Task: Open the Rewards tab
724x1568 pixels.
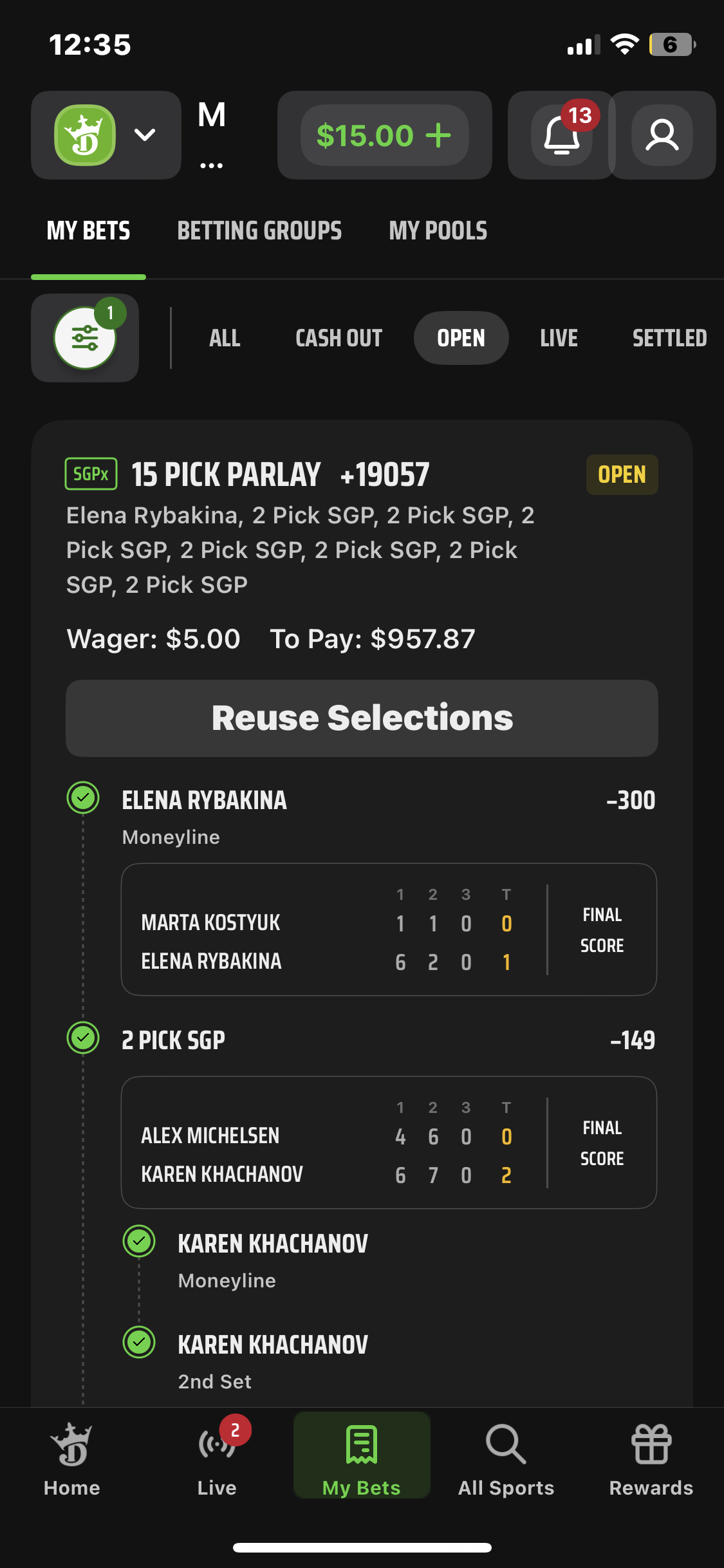Action: coord(651,1458)
